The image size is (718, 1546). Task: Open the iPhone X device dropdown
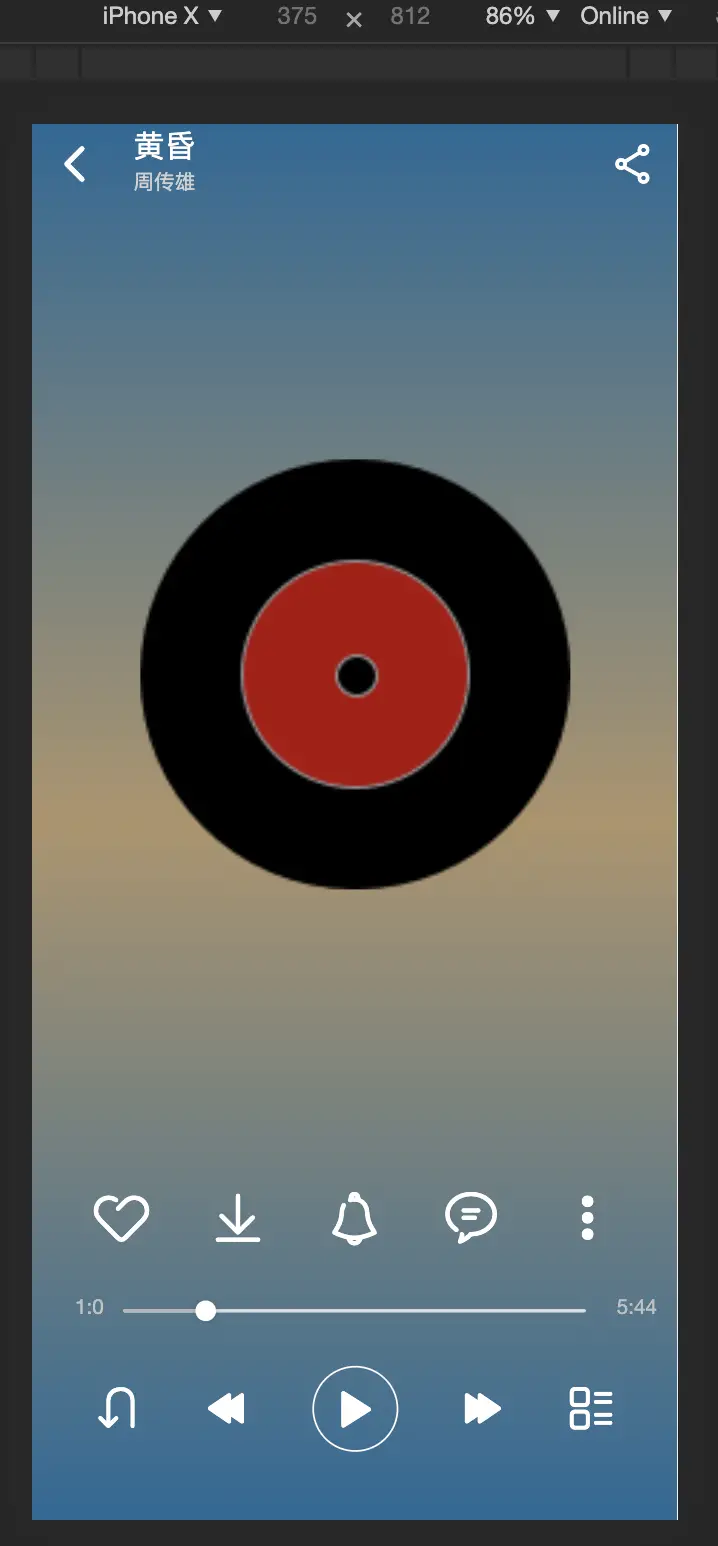(162, 16)
